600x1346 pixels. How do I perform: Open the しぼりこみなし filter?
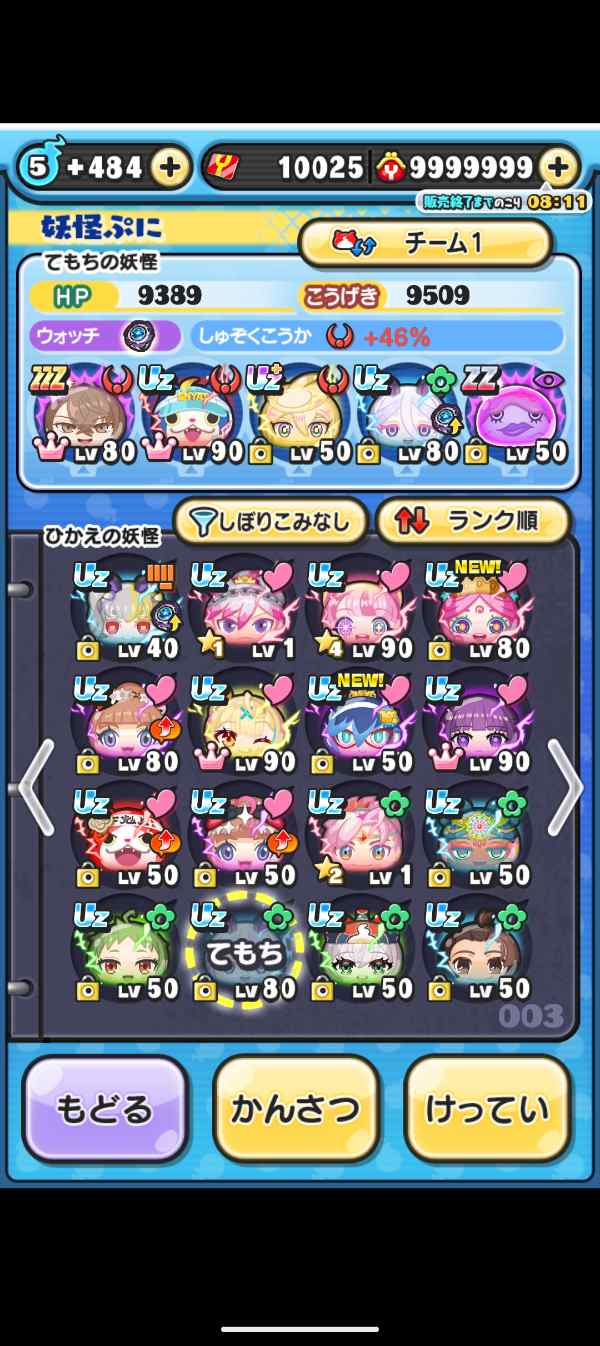point(270,520)
